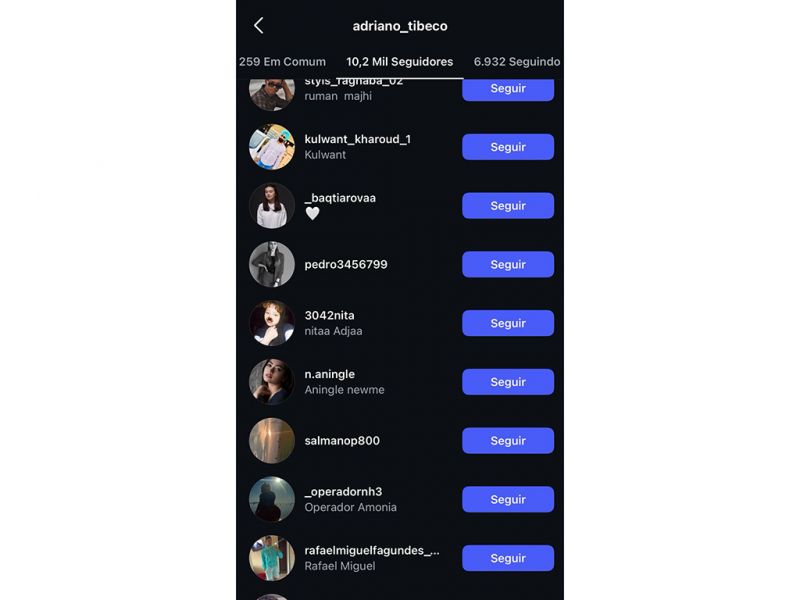The image size is (800, 600).
Task: Hit Seguir beside n.aningle
Action: click(507, 382)
